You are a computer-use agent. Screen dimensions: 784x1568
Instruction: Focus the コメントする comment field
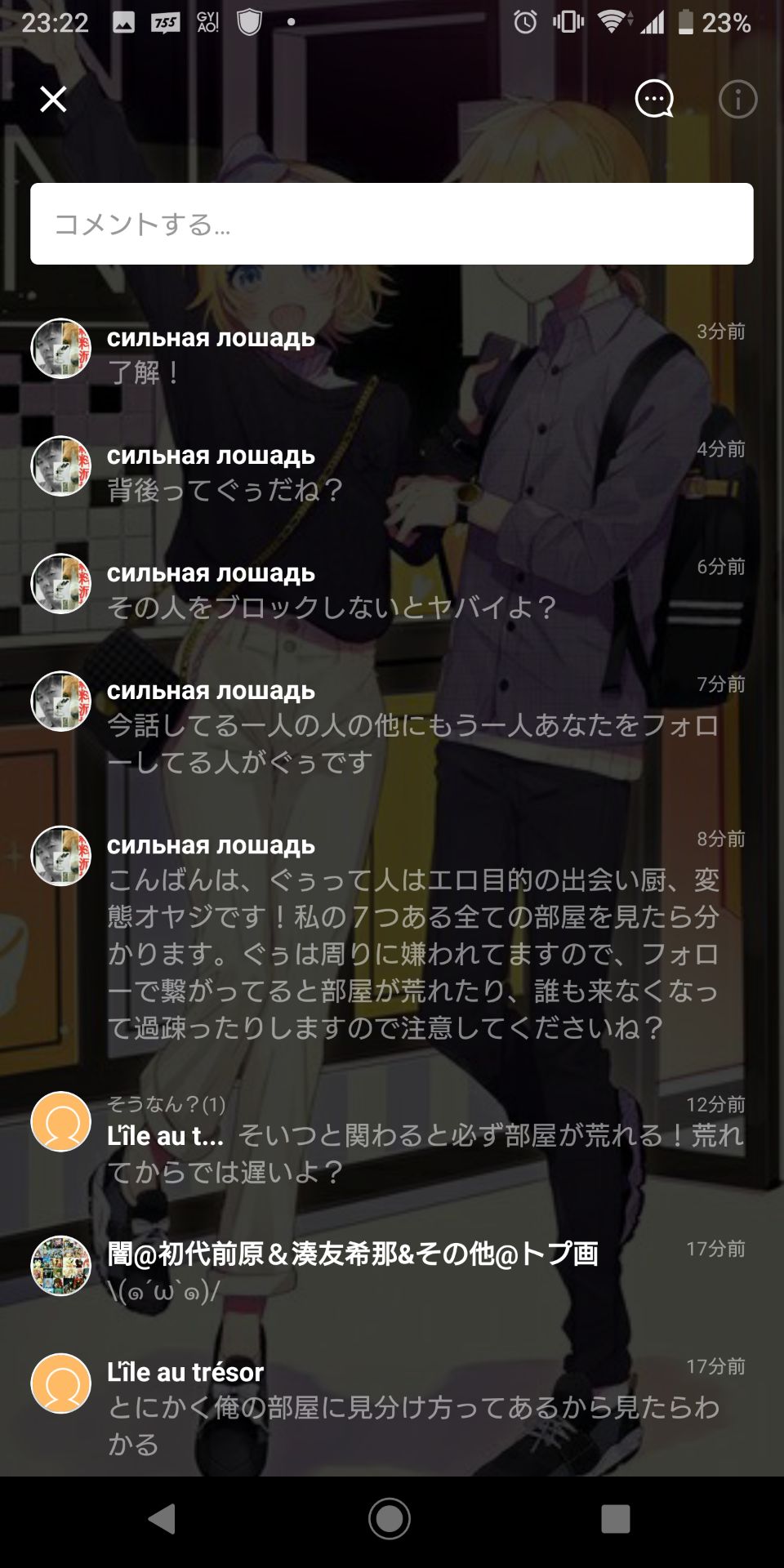tap(392, 224)
